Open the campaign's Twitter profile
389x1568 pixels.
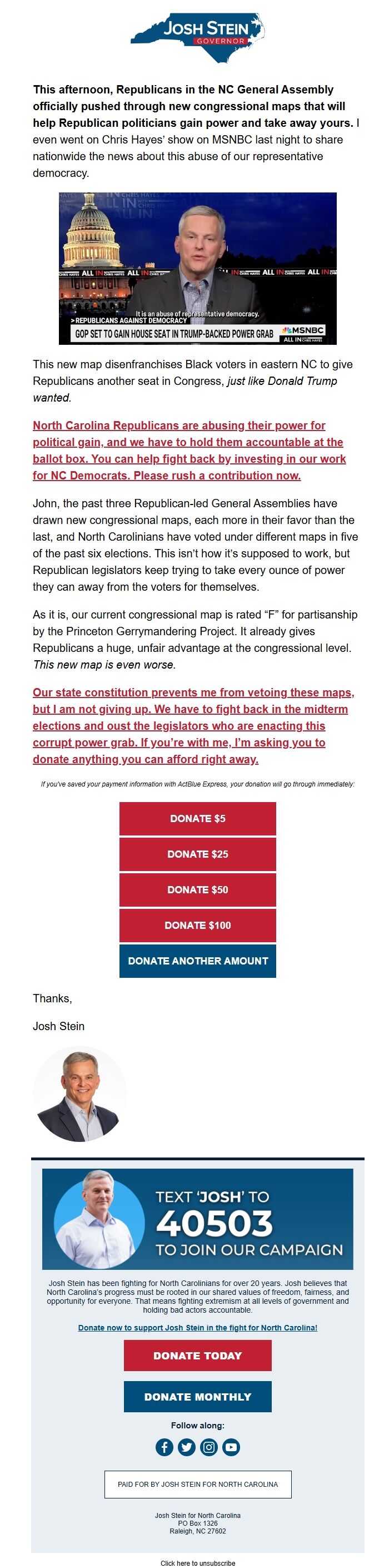[x=187, y=1447]
